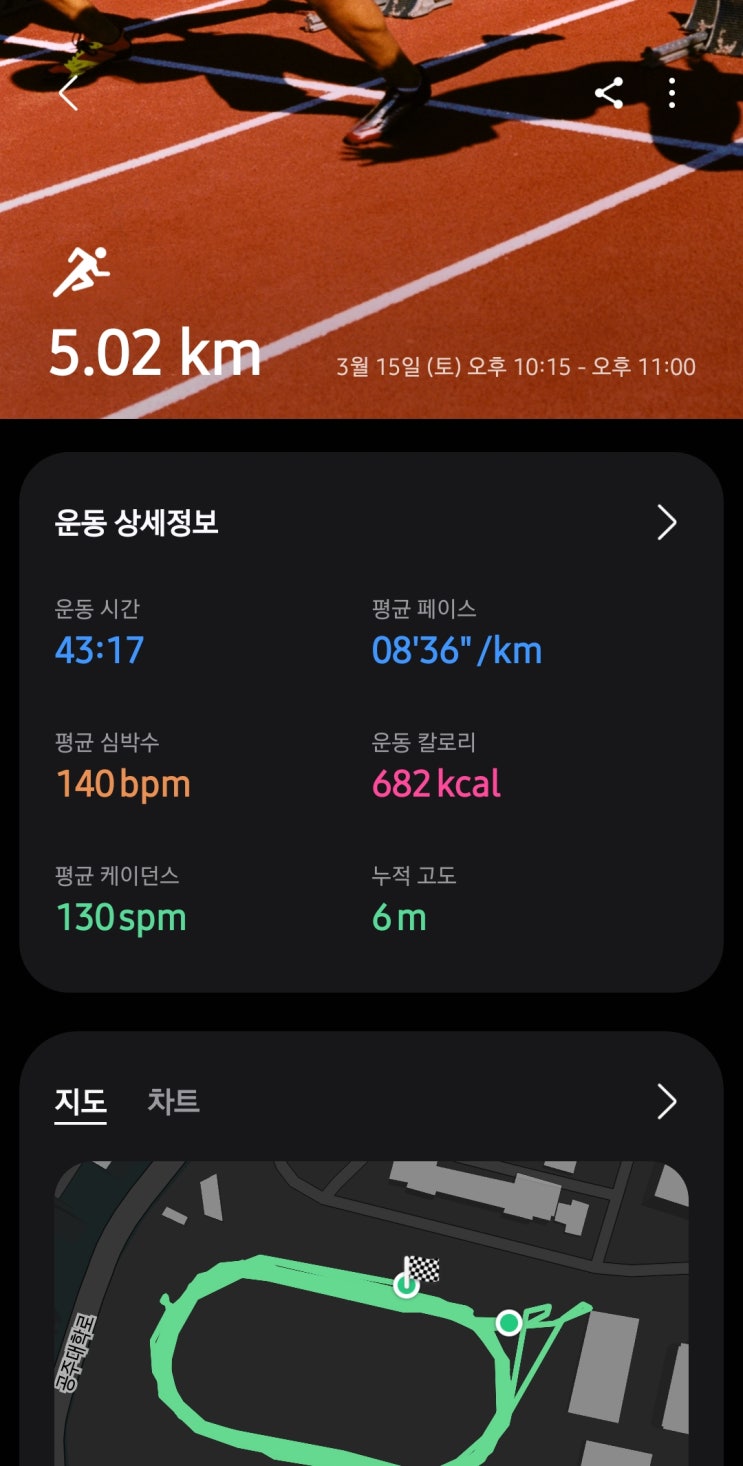Go back using the top-left arrow
The height and width of the screenshot is (1466, 743).
[68, 93]
